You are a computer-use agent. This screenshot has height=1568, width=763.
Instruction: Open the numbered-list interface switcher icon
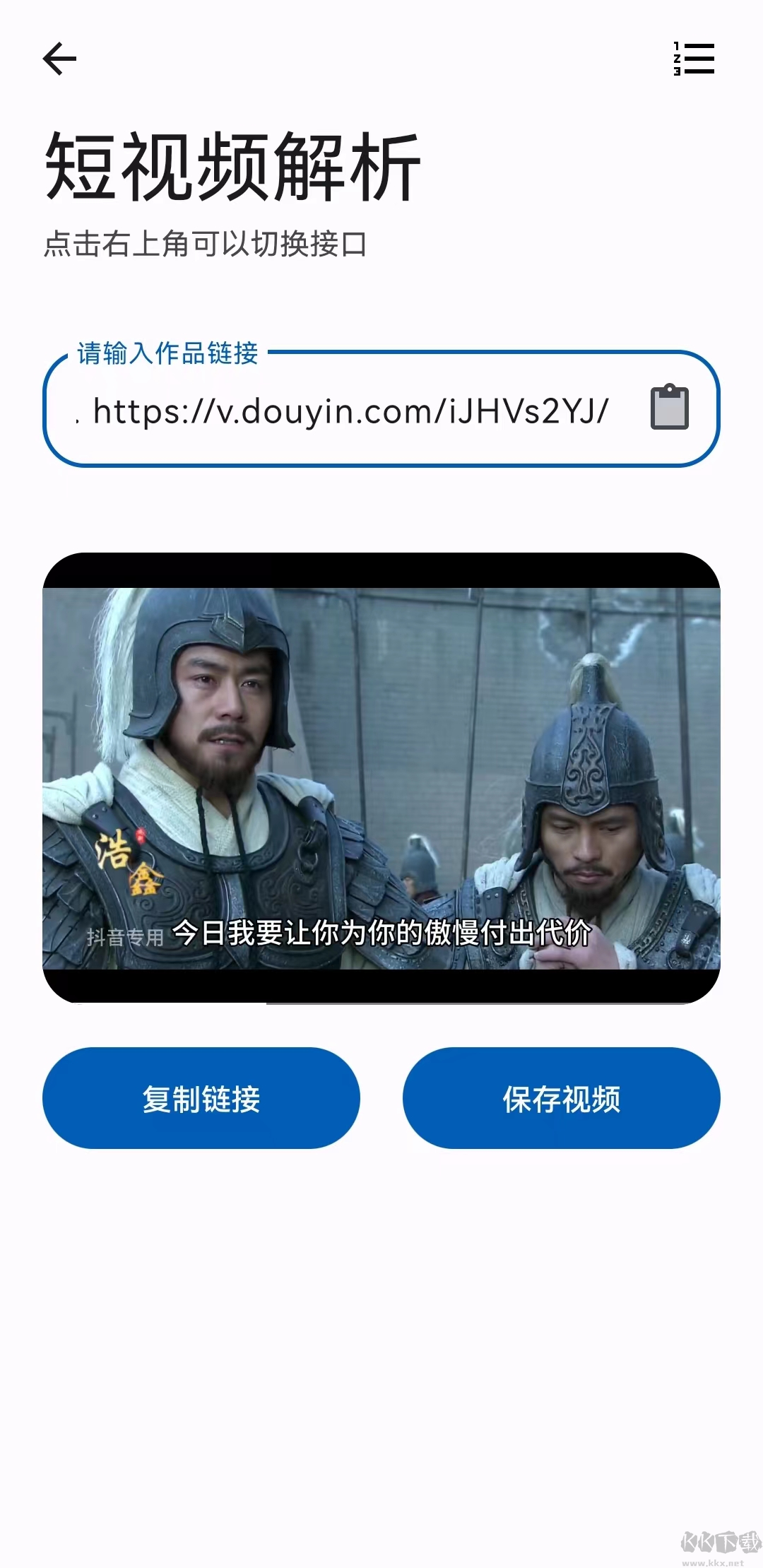tap(692, 58)
